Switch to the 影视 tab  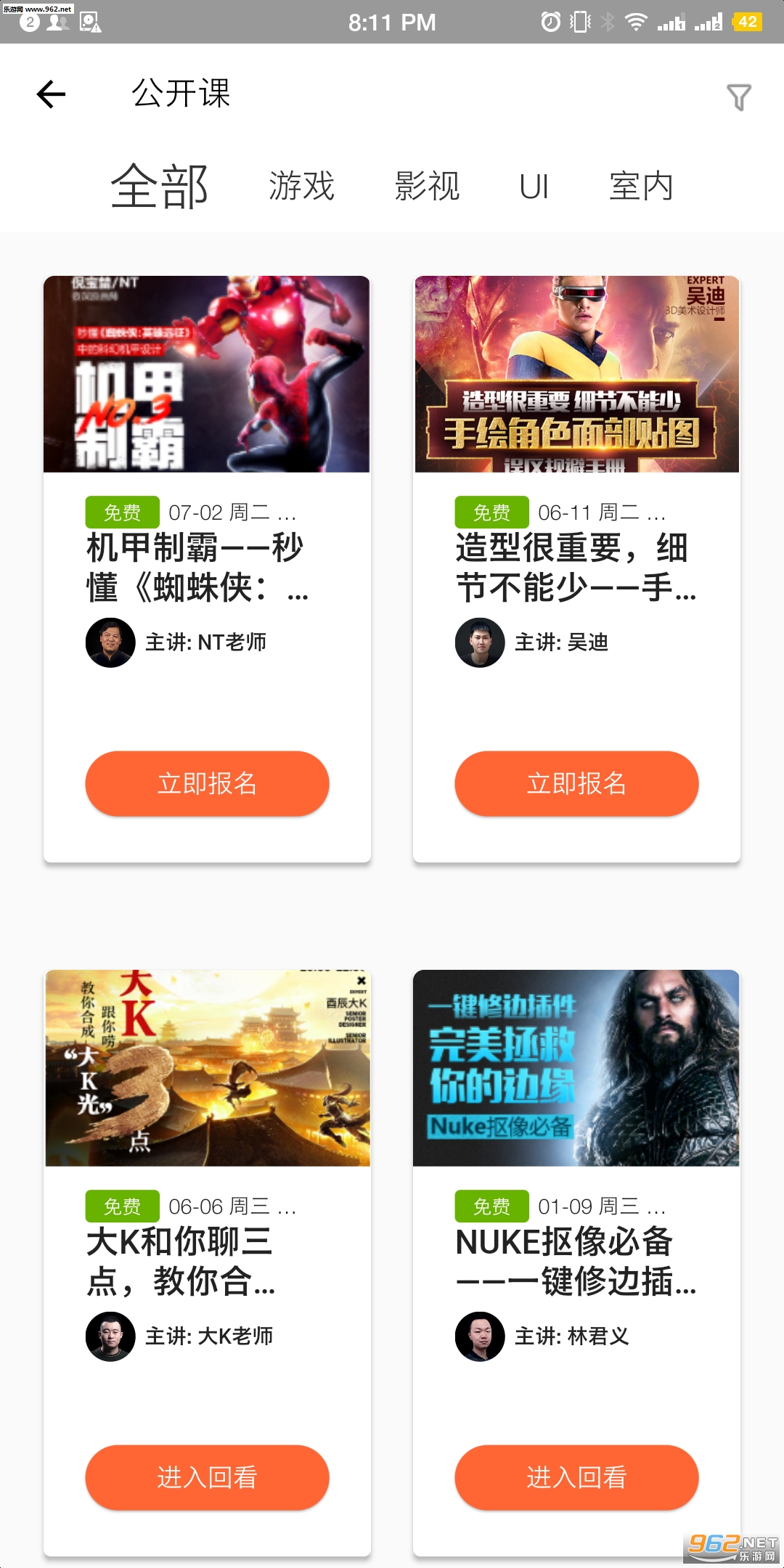coord(427,187)
